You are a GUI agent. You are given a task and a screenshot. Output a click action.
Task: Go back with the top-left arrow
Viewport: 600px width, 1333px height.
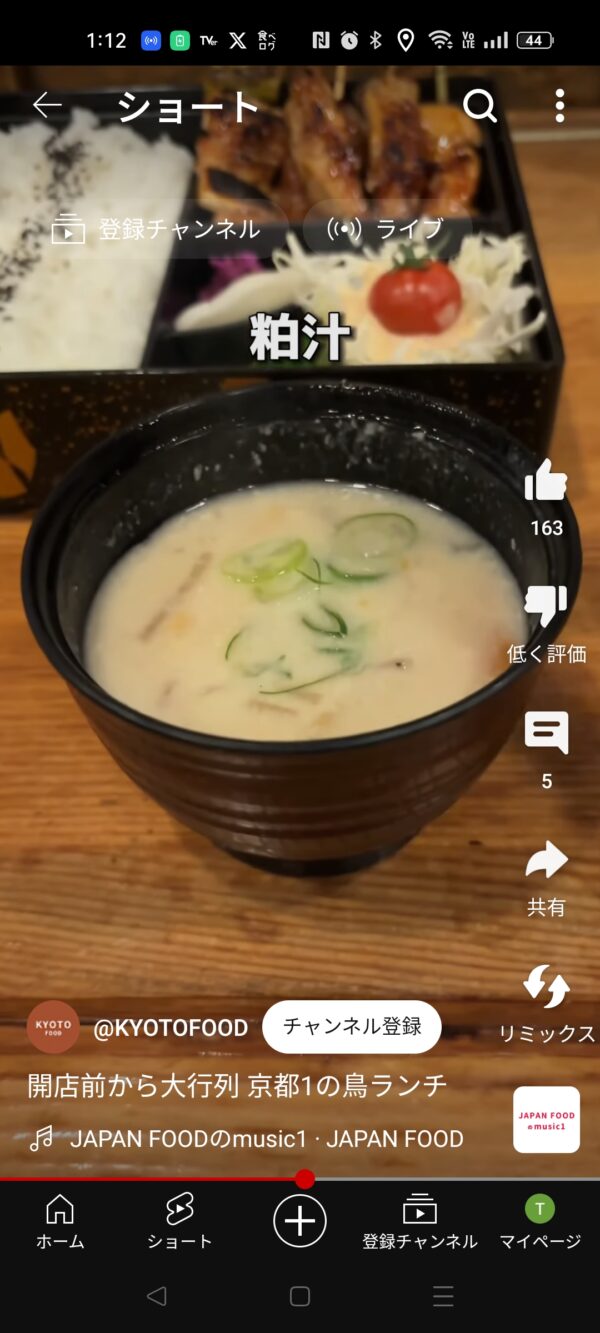point(47,105)
